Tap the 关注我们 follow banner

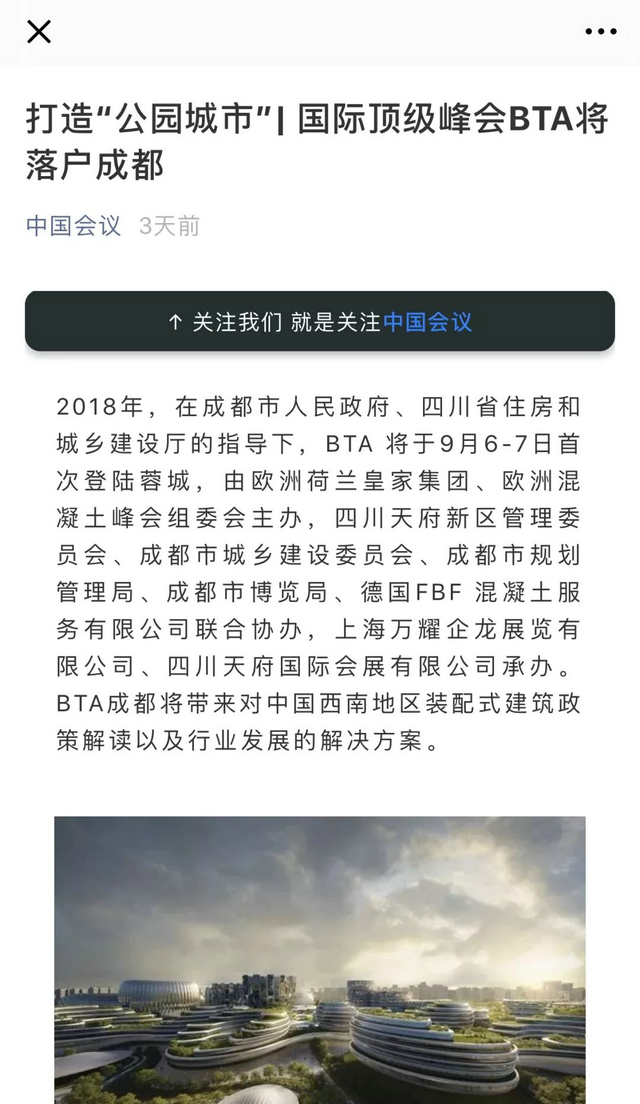pos(320,322)
